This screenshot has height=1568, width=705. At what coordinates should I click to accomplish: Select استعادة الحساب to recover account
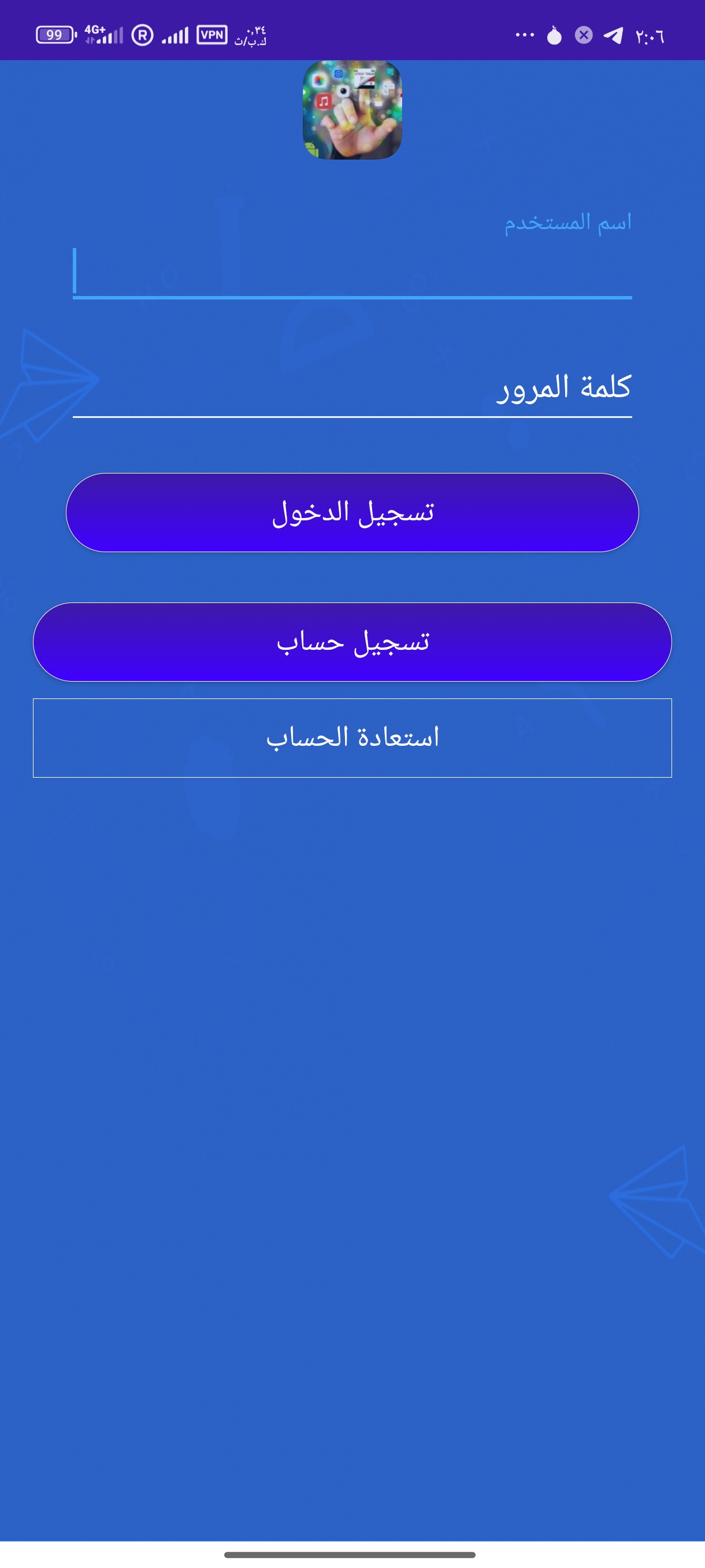tap(352, 738)
